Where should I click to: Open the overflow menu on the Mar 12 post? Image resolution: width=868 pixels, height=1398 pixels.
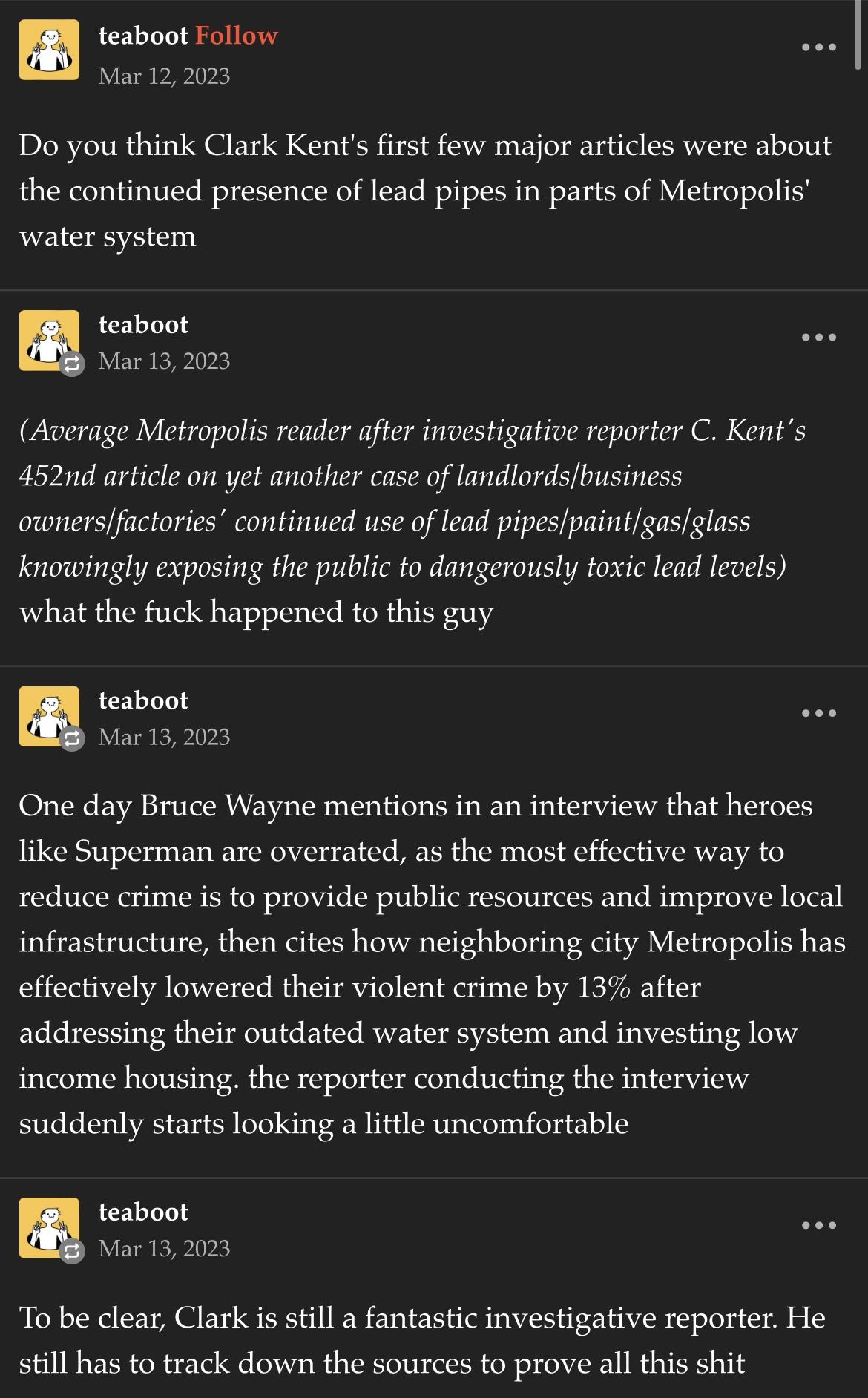(819, 47)
